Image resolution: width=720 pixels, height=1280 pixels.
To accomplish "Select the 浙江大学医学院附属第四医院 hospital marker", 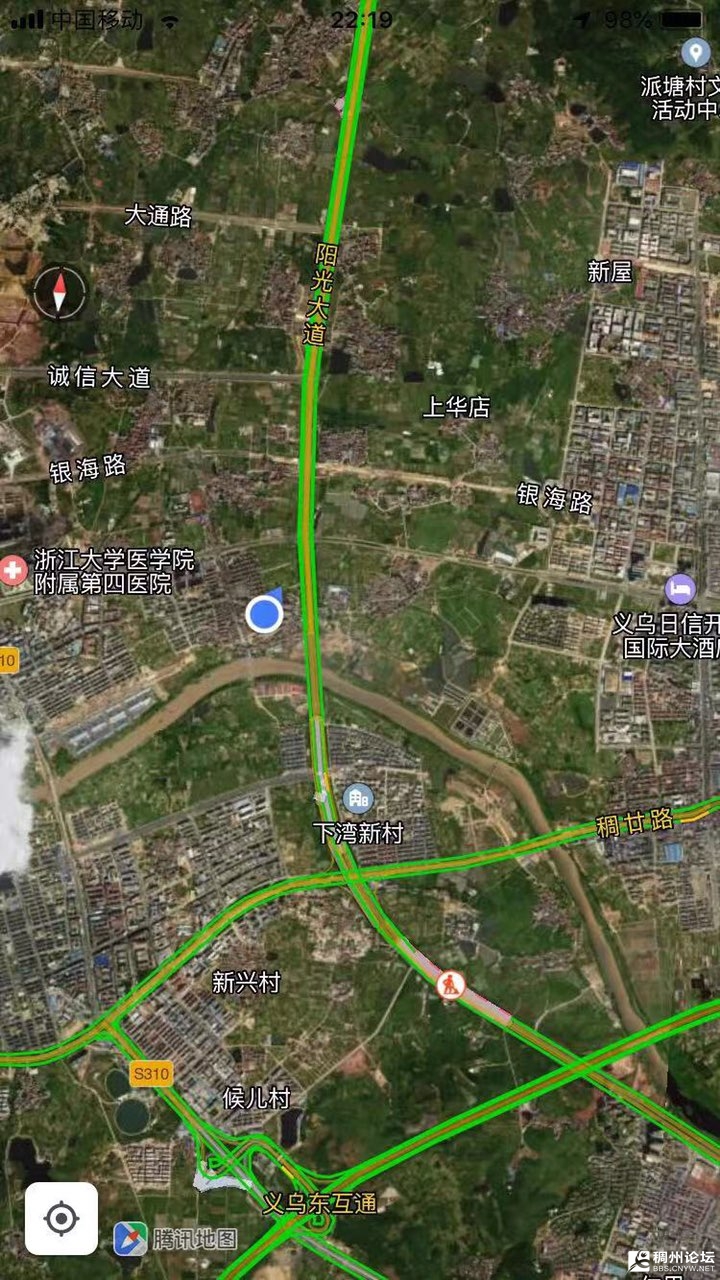I will tap(13, 572).
